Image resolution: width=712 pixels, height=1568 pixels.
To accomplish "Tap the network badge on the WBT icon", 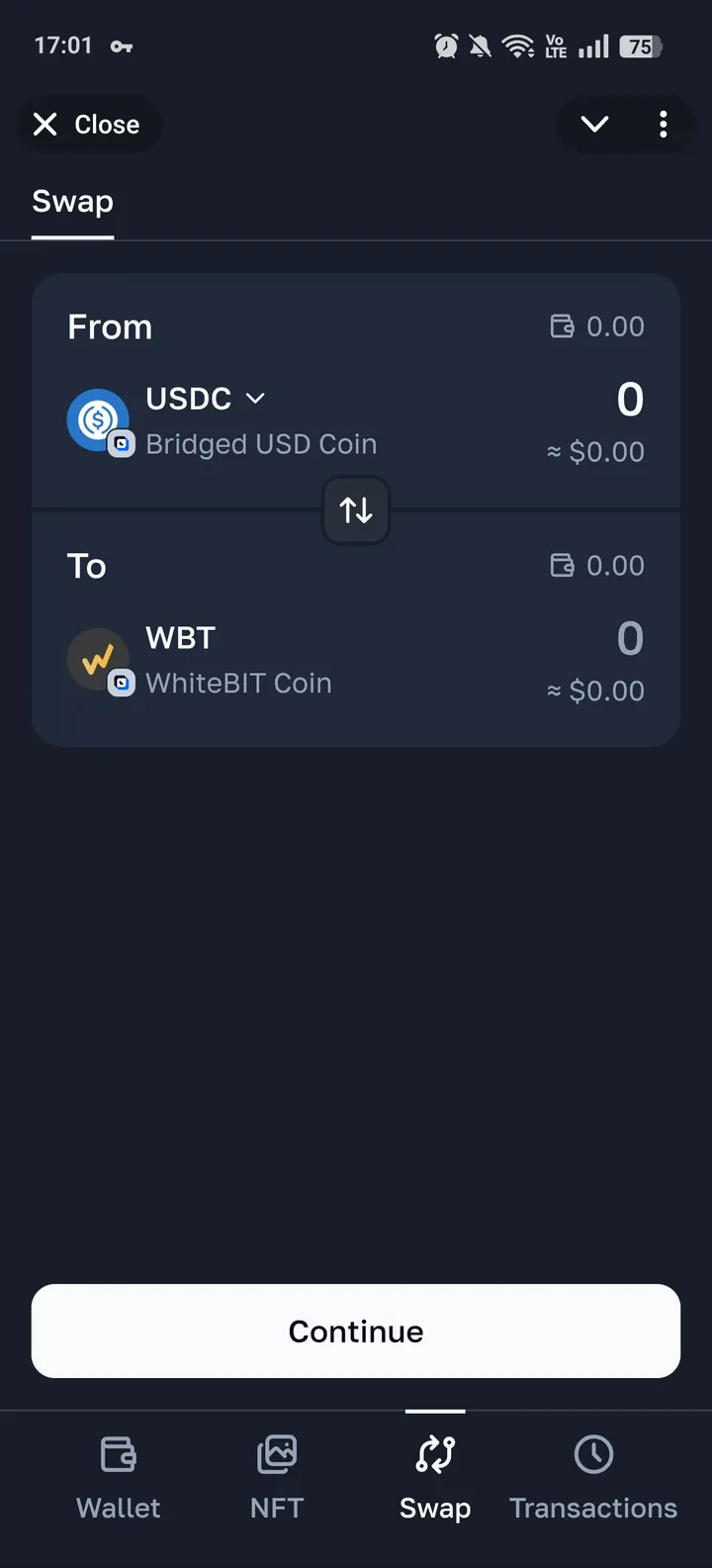I will 122,683.
